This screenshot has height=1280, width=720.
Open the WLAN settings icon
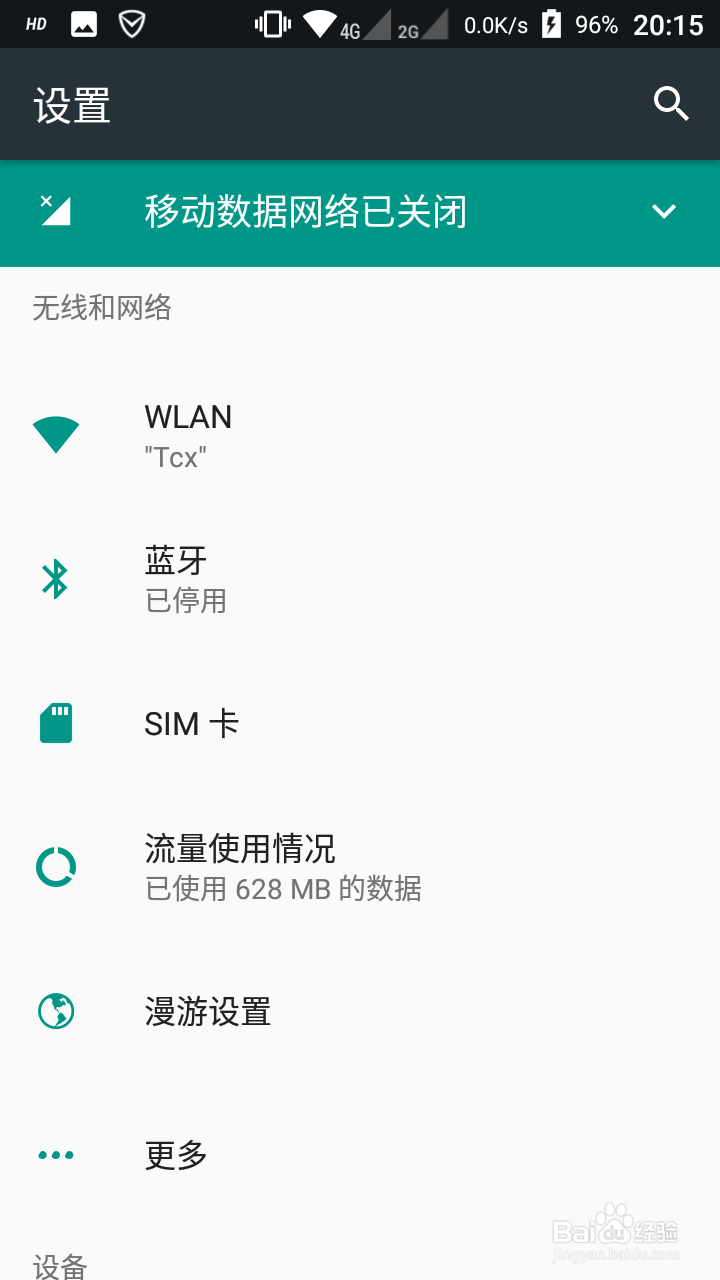55,434
